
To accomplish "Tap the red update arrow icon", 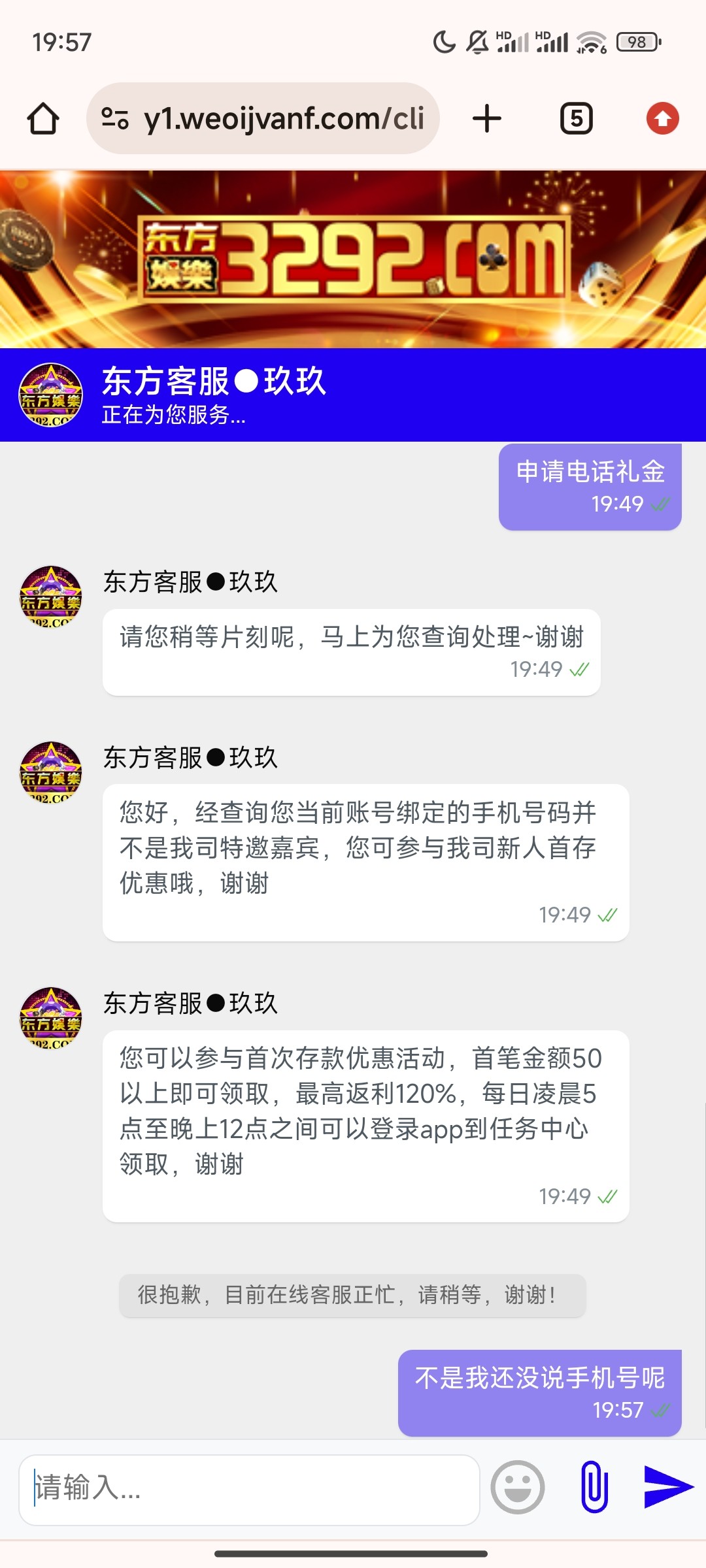I will (662, 119).
